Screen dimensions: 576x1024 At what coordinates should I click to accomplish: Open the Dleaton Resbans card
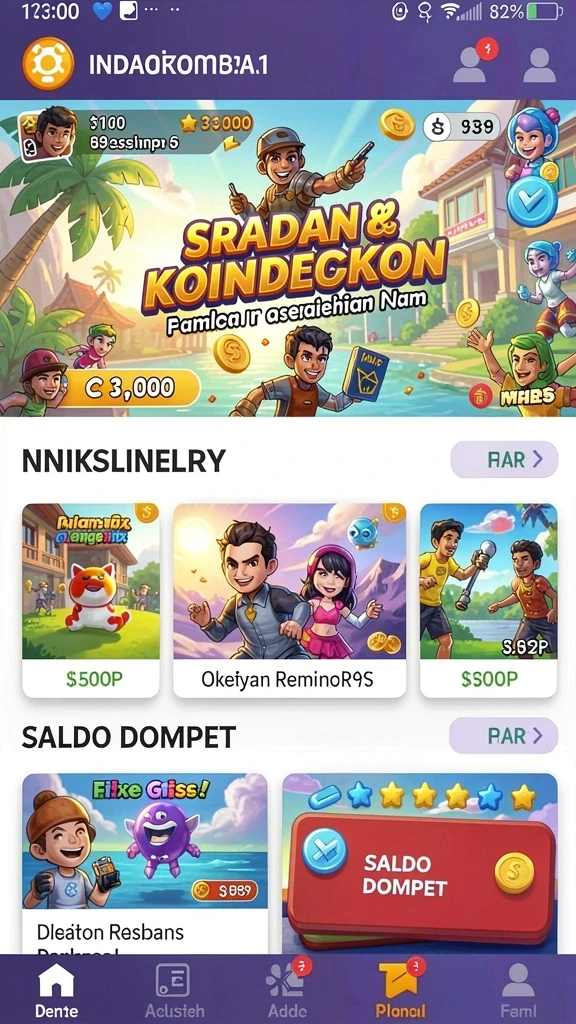pyautogui.click(x=145, y=864)
